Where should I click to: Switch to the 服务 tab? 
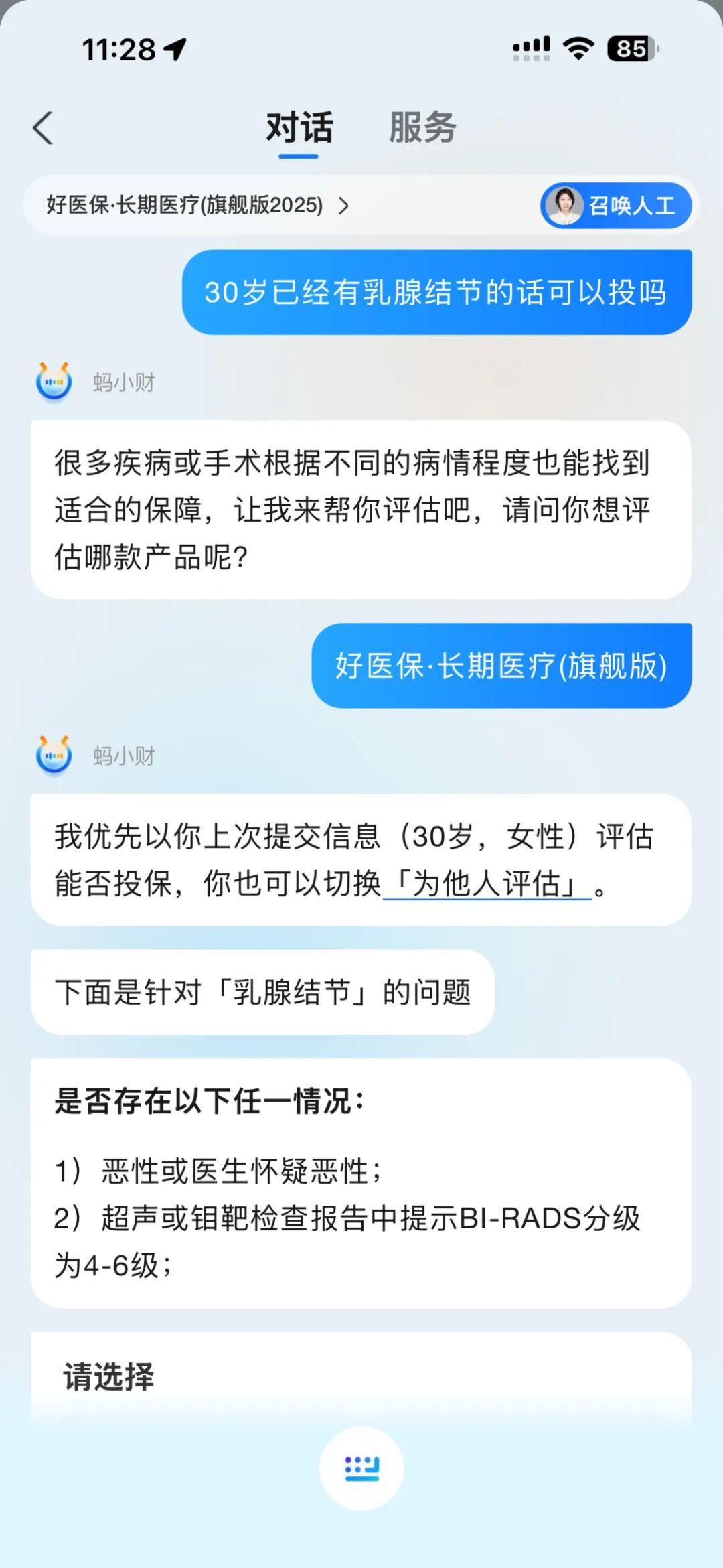pos(422,127)
